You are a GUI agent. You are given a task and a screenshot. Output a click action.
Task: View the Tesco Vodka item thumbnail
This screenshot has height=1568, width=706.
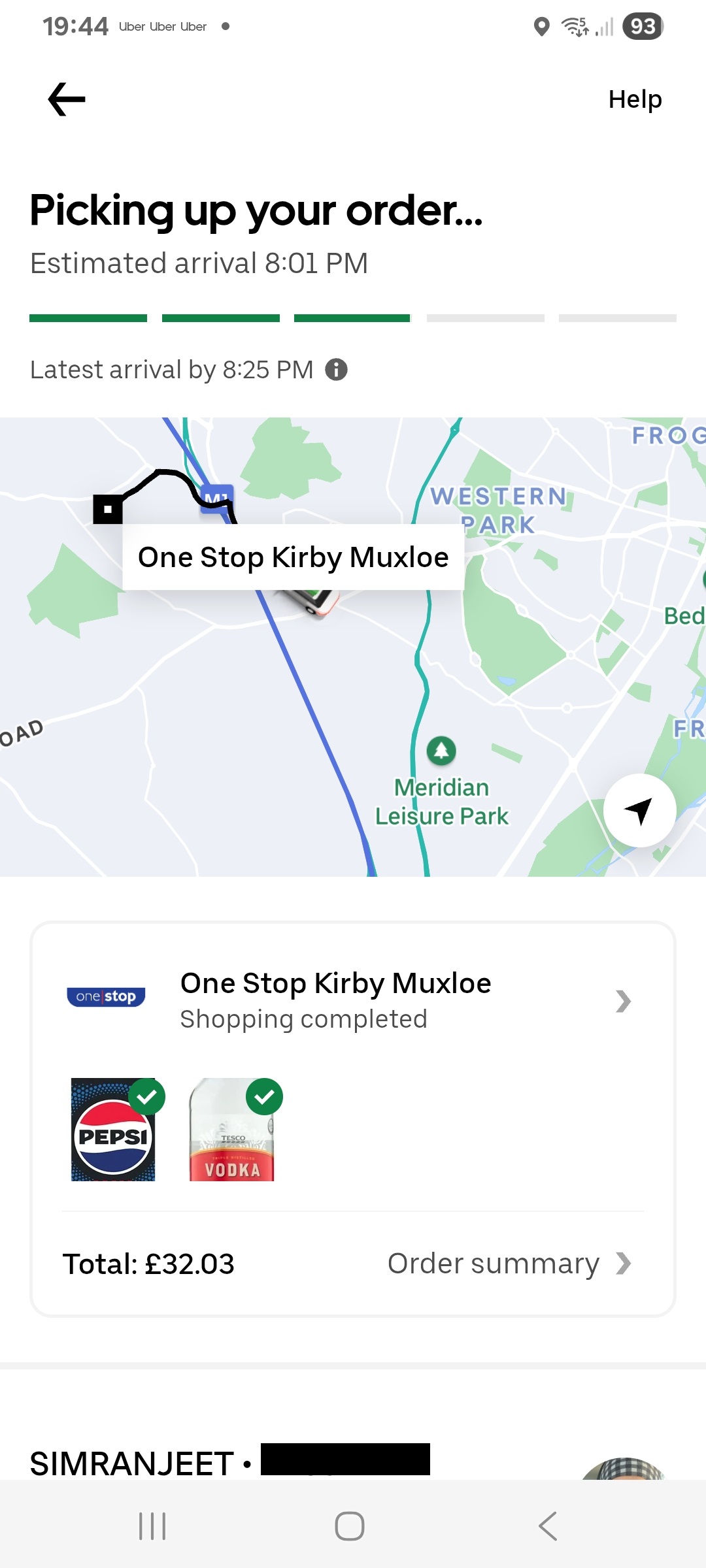pos(231,1130)
